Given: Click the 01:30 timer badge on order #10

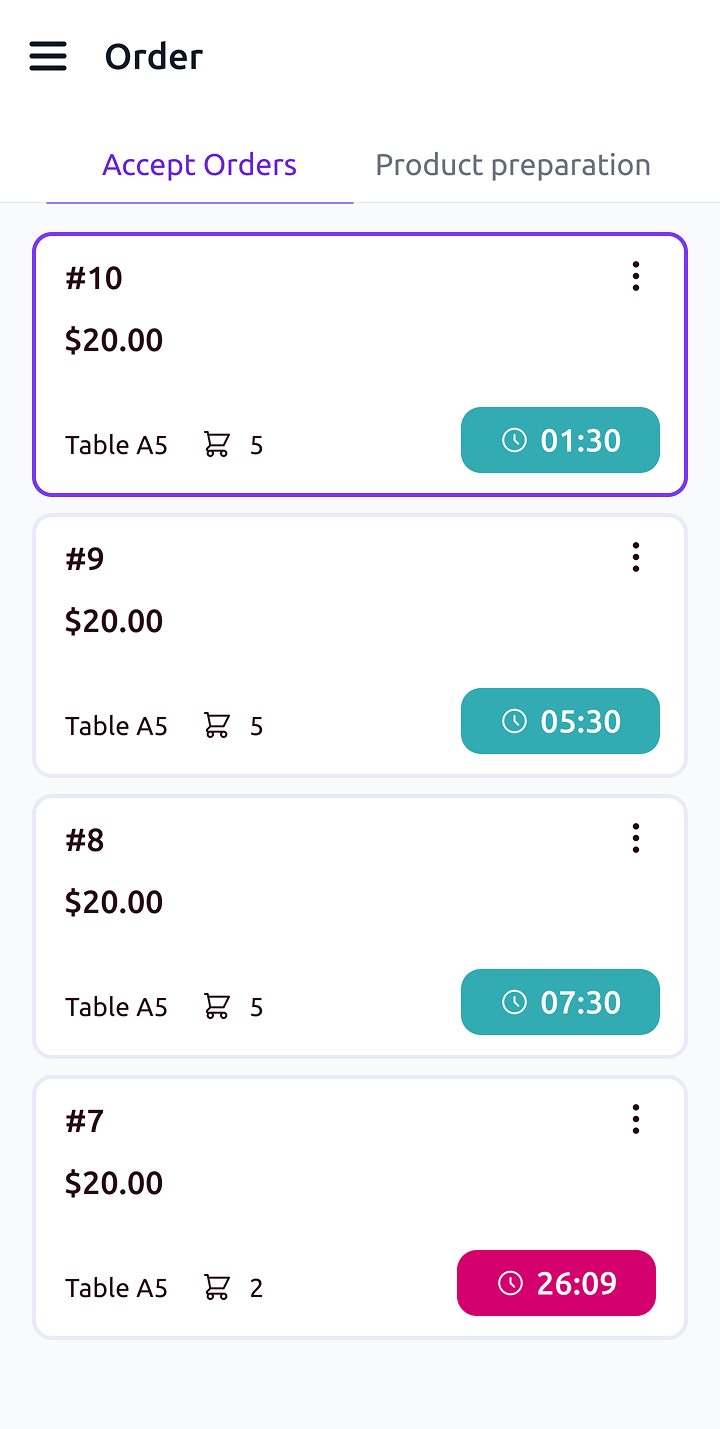Looking at the screenshot, I should [x=560, y=440].
